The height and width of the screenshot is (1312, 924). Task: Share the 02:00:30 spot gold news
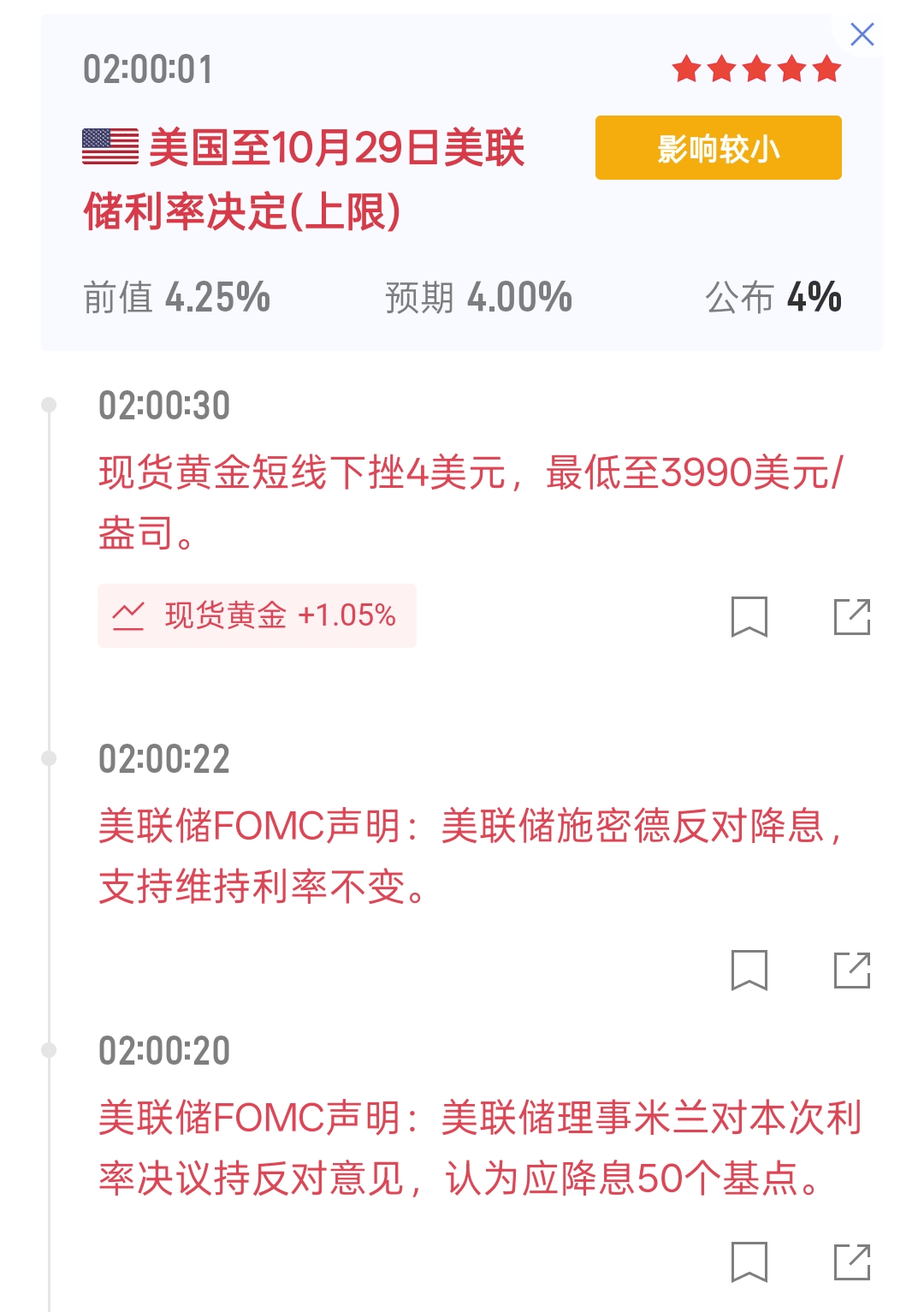(x=852, y=617)
